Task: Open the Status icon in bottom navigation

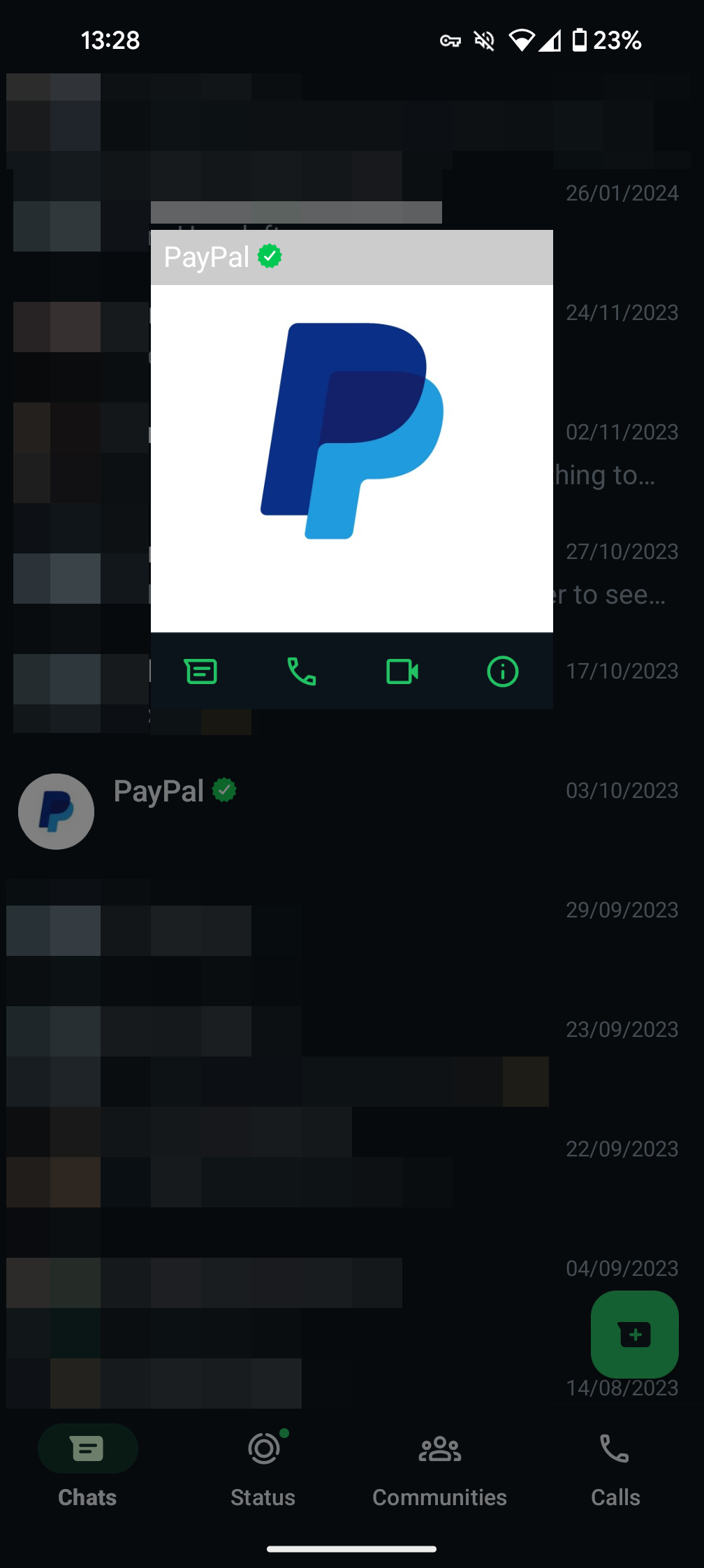Action: point(263,1449)
